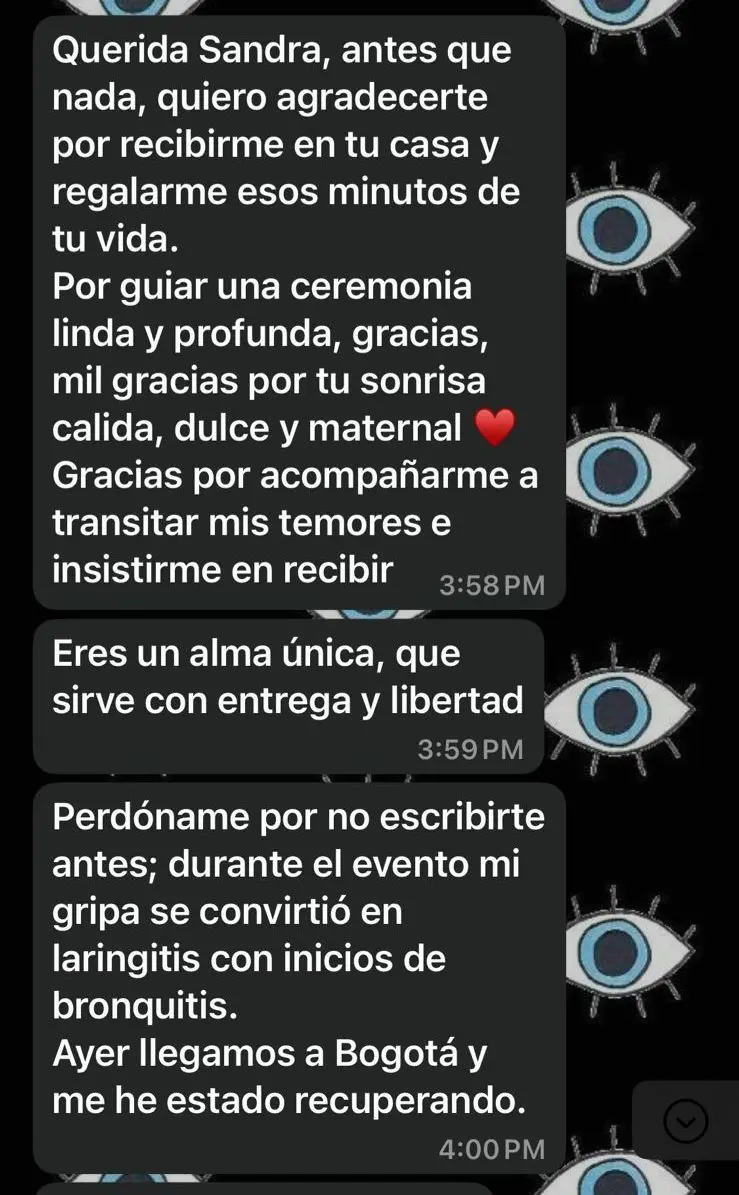Jump to the latest message with the down arrow
Screen dimensions: 739x1195
686,1122
